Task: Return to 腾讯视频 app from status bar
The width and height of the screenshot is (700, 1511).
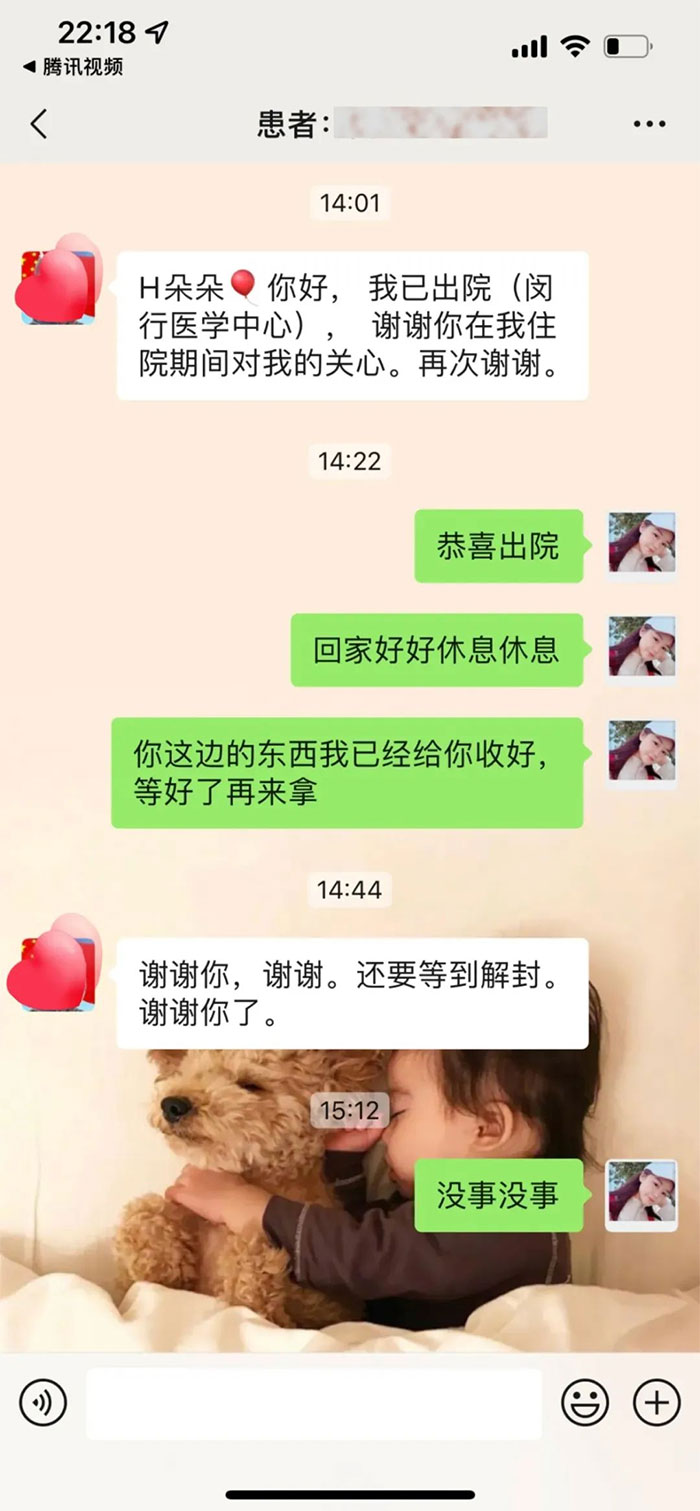Action: (x=72, y=67)
